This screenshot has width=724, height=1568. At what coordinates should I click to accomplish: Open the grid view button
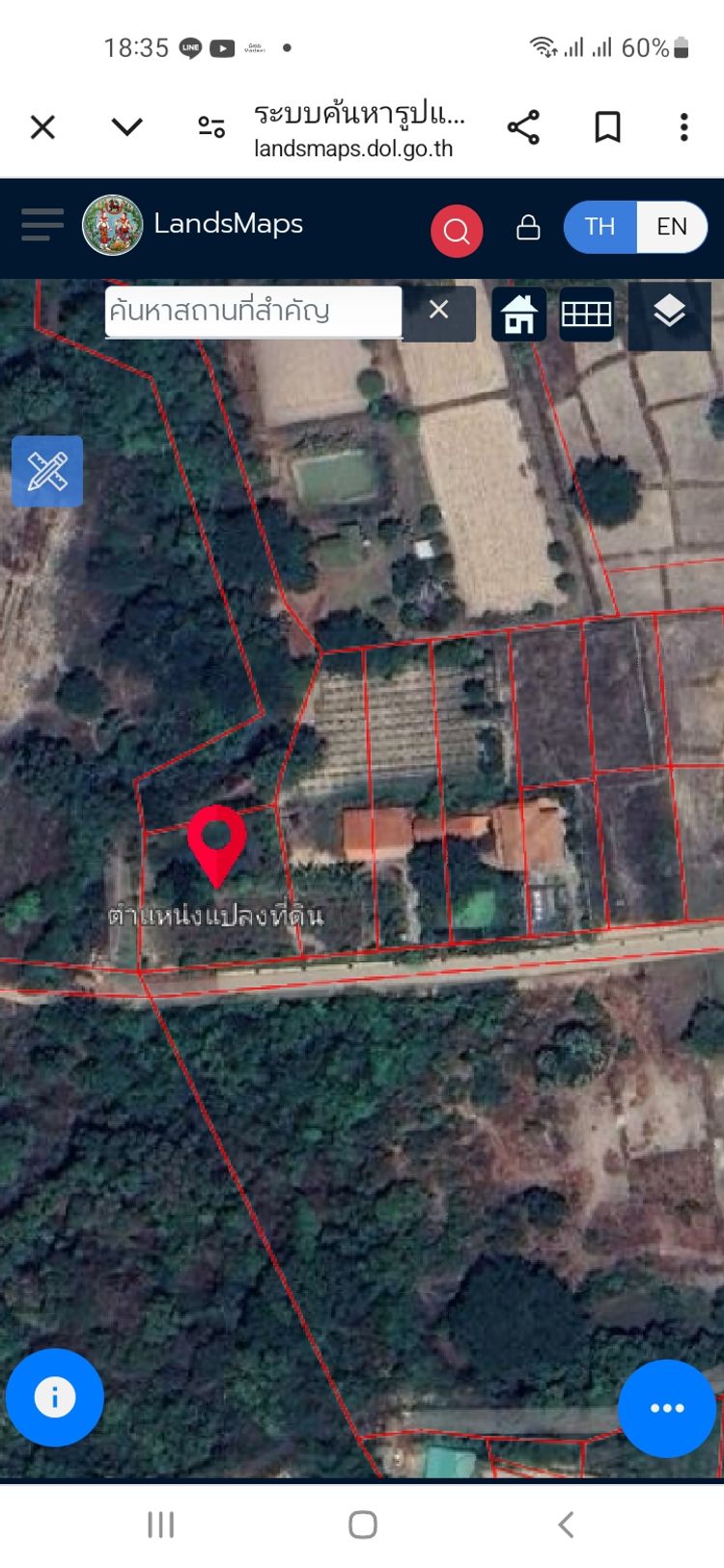[x=586, y=314]
